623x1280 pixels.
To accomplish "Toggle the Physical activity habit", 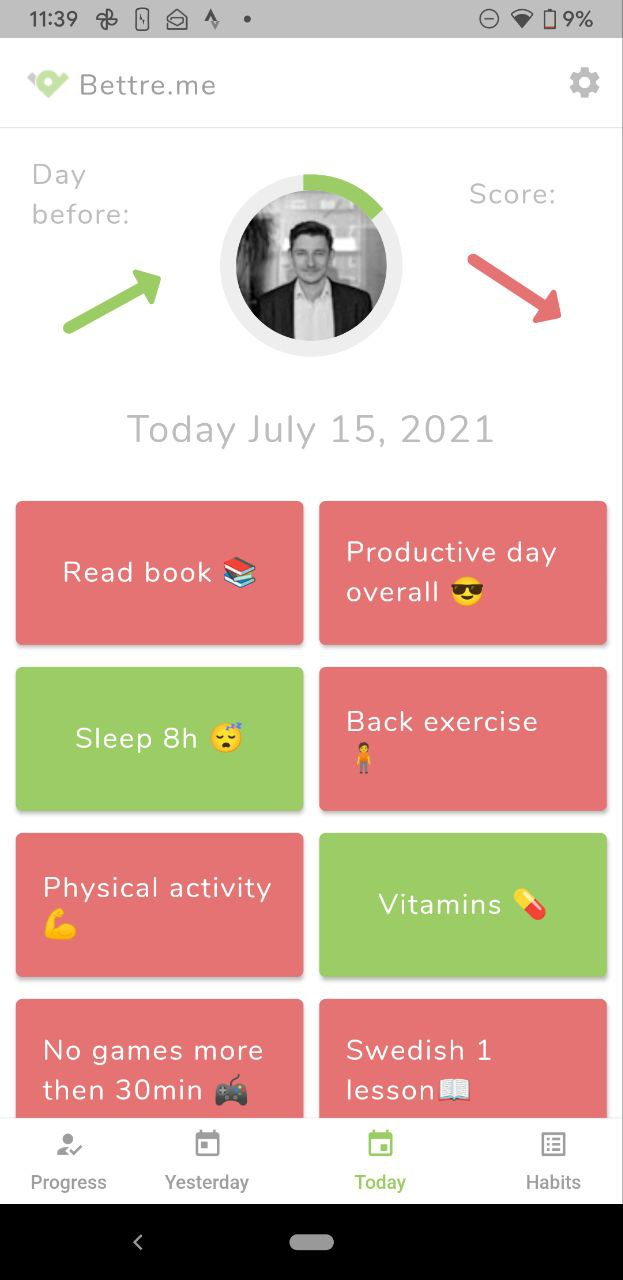I will pyautogui.click(x=159, y=905).
